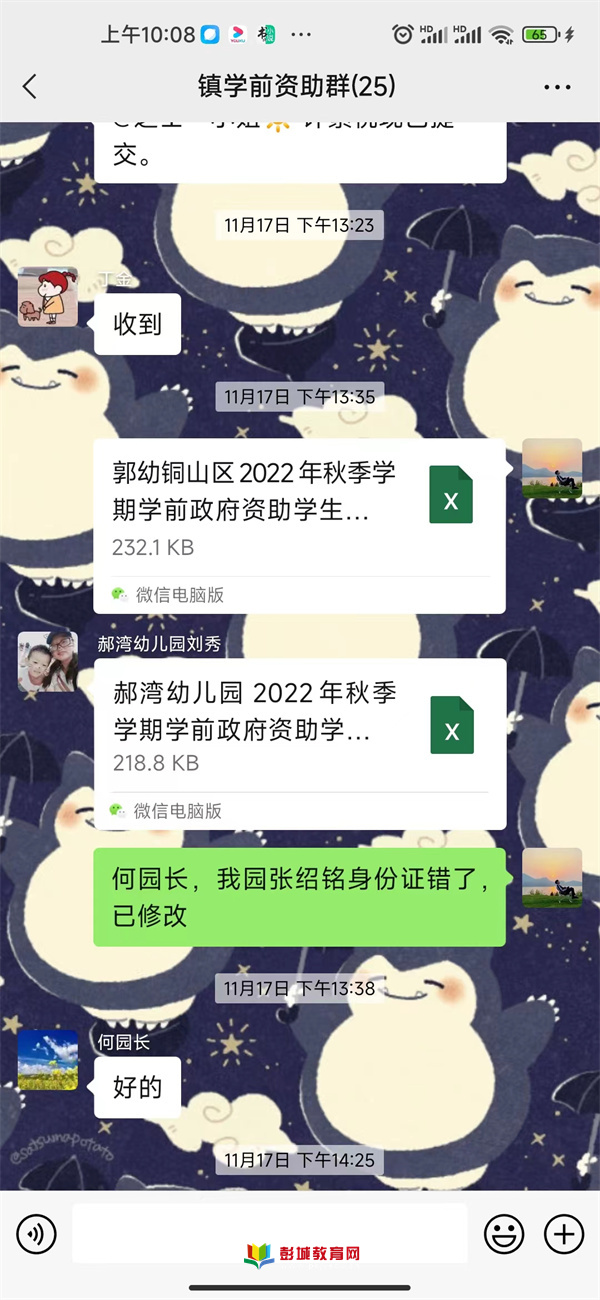Open the chat info overflow menu
The width and height of the screenshot is (600, 1300).
pyautogui.click(x=557, y=87)
